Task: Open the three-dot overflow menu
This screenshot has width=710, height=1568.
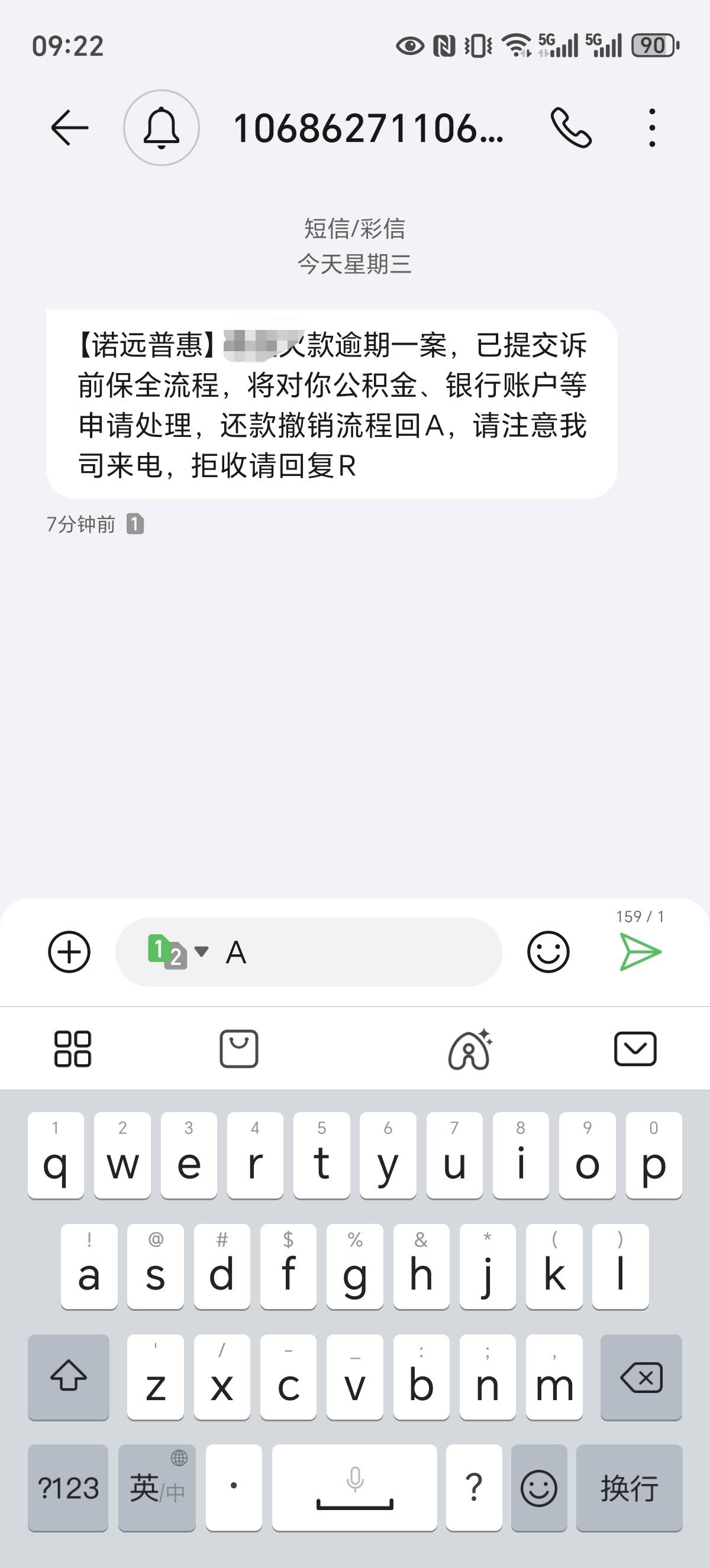Action: pos(652,128)
